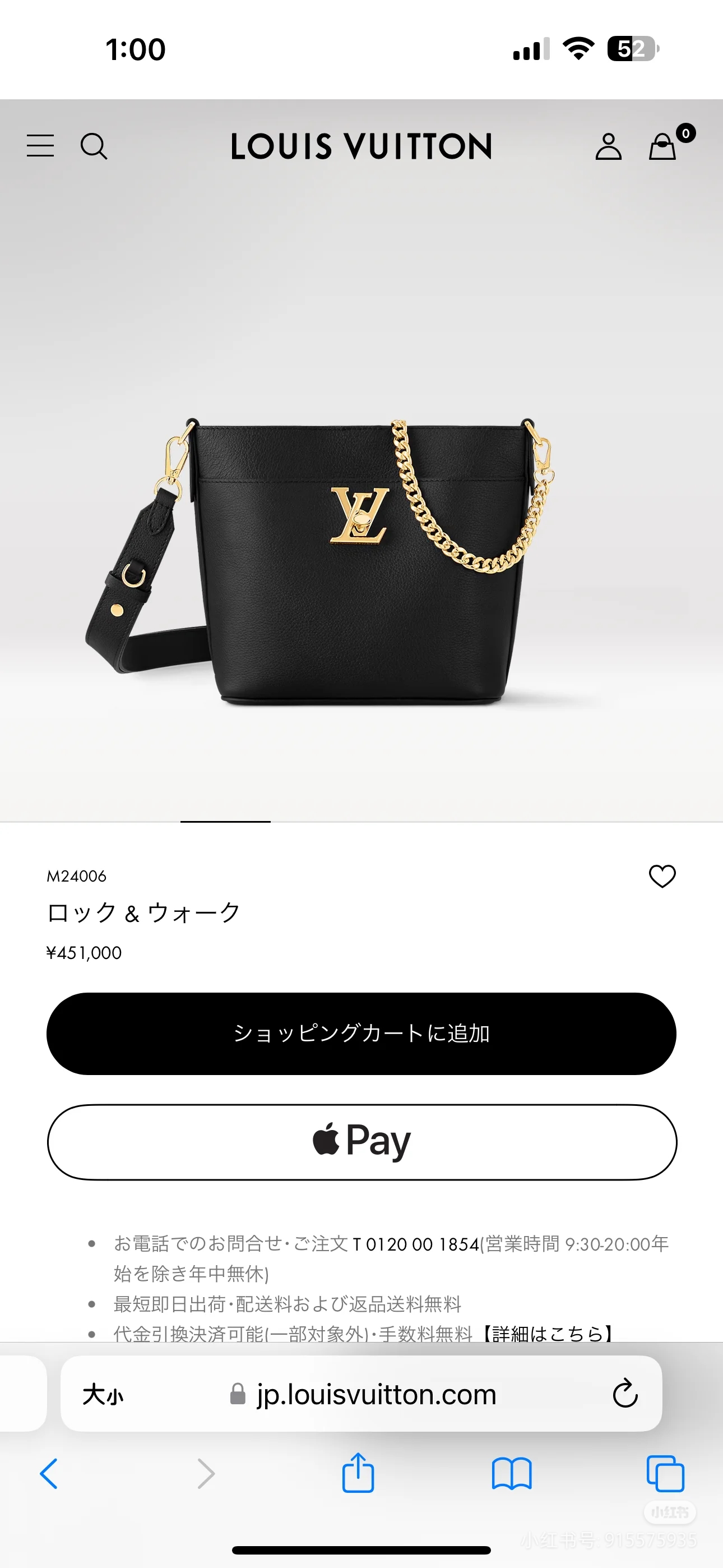Open the account profile icon
The width and height of the screenshot is (723, 1568).
click(608, 147)
